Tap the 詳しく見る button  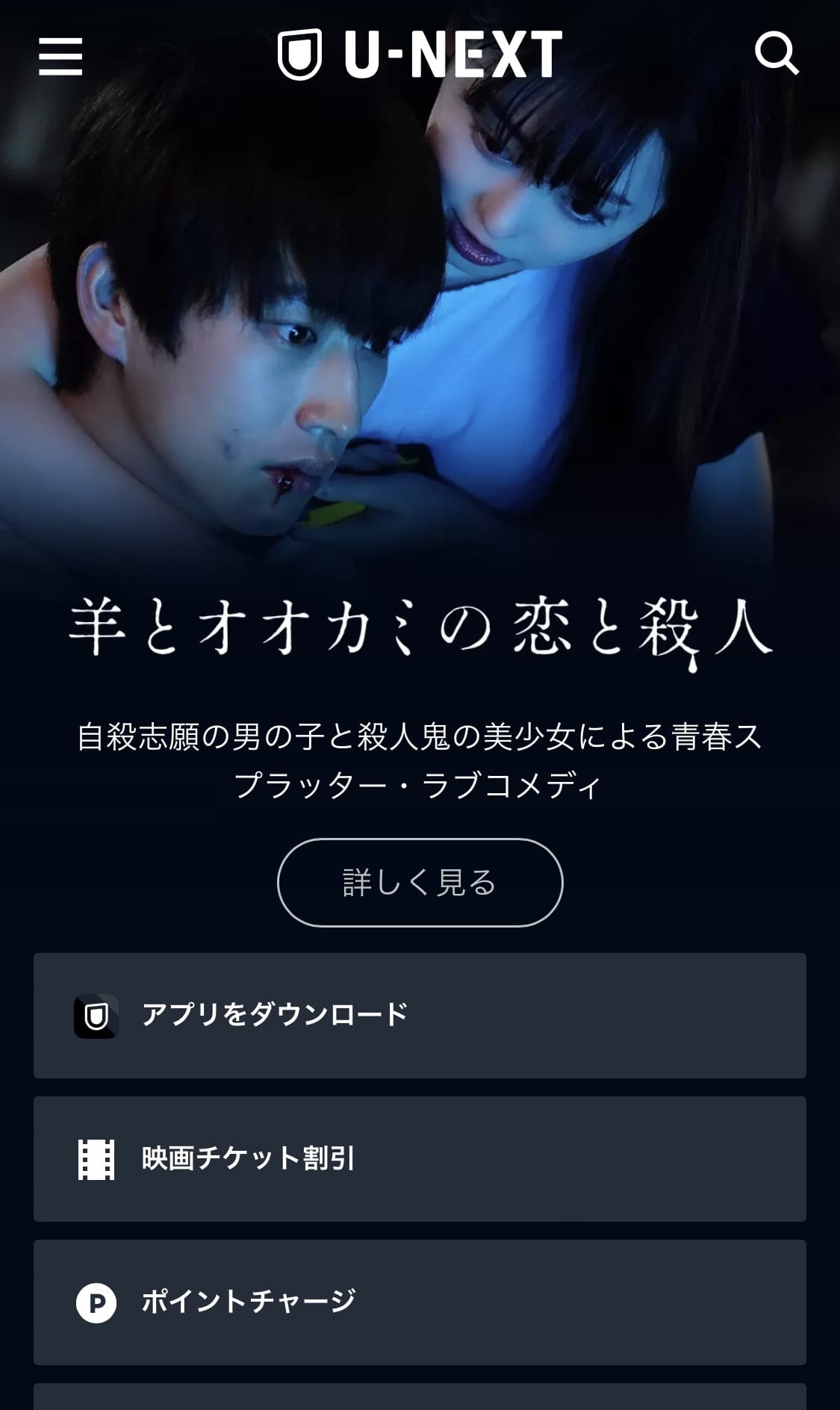420,883
